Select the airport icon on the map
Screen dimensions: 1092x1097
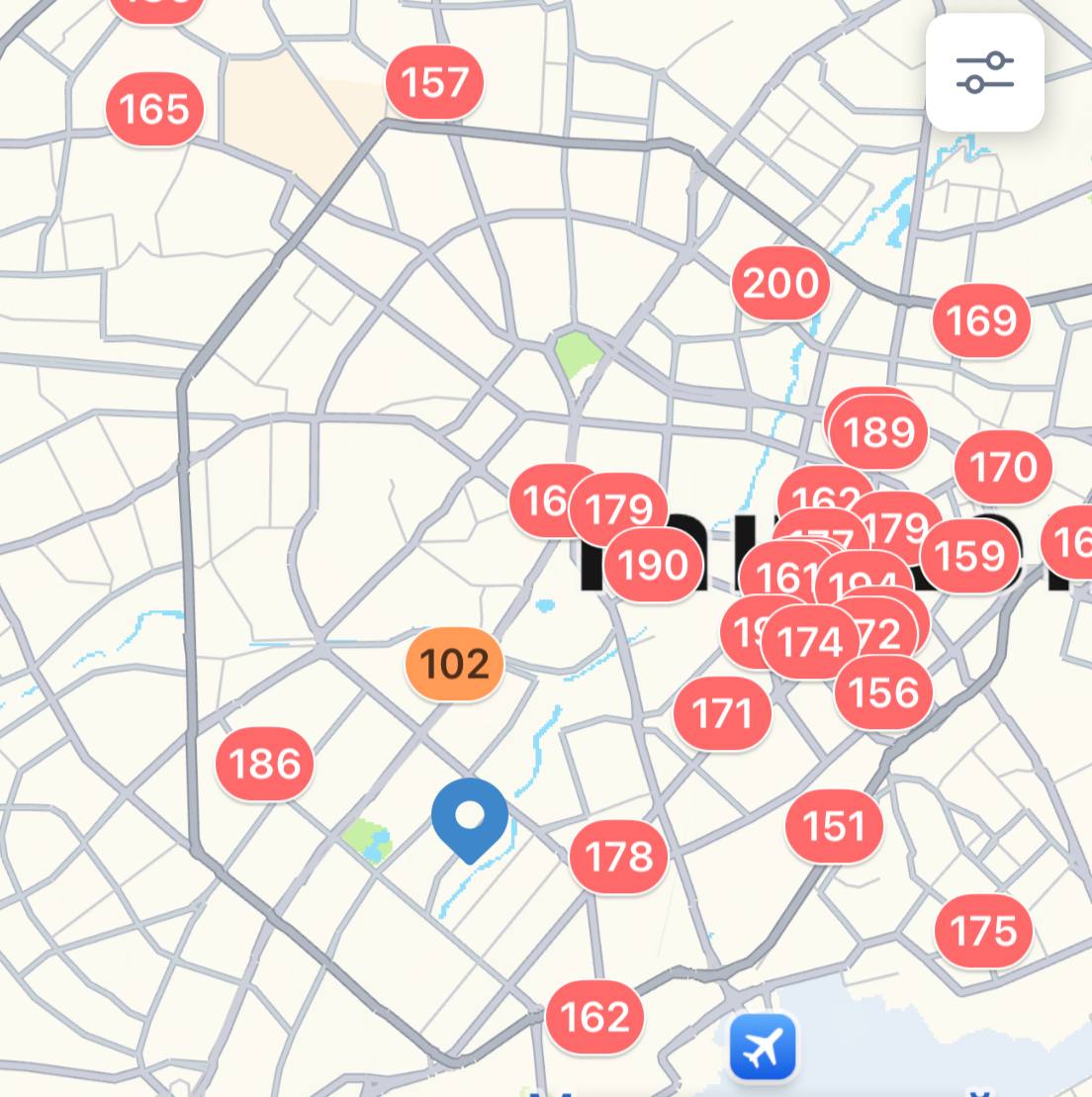point(763,1047)
